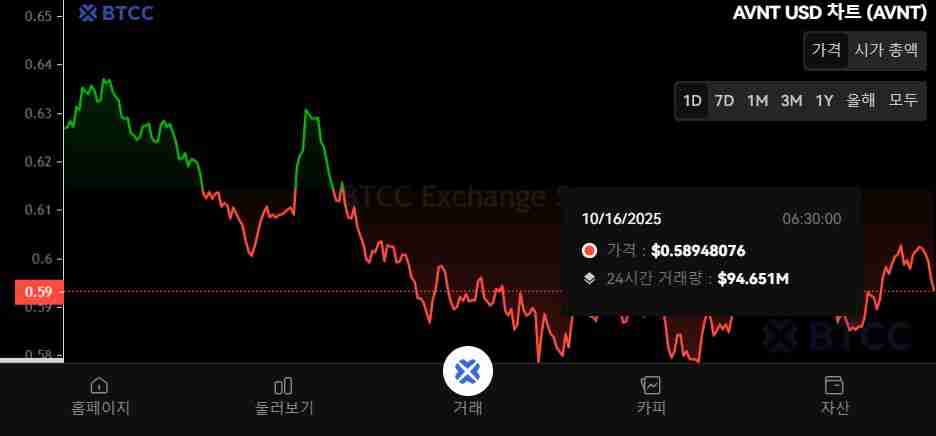This screenshot has height=436, width=936.
Task: Open the 둘러보기 tab
Action: 284,396
